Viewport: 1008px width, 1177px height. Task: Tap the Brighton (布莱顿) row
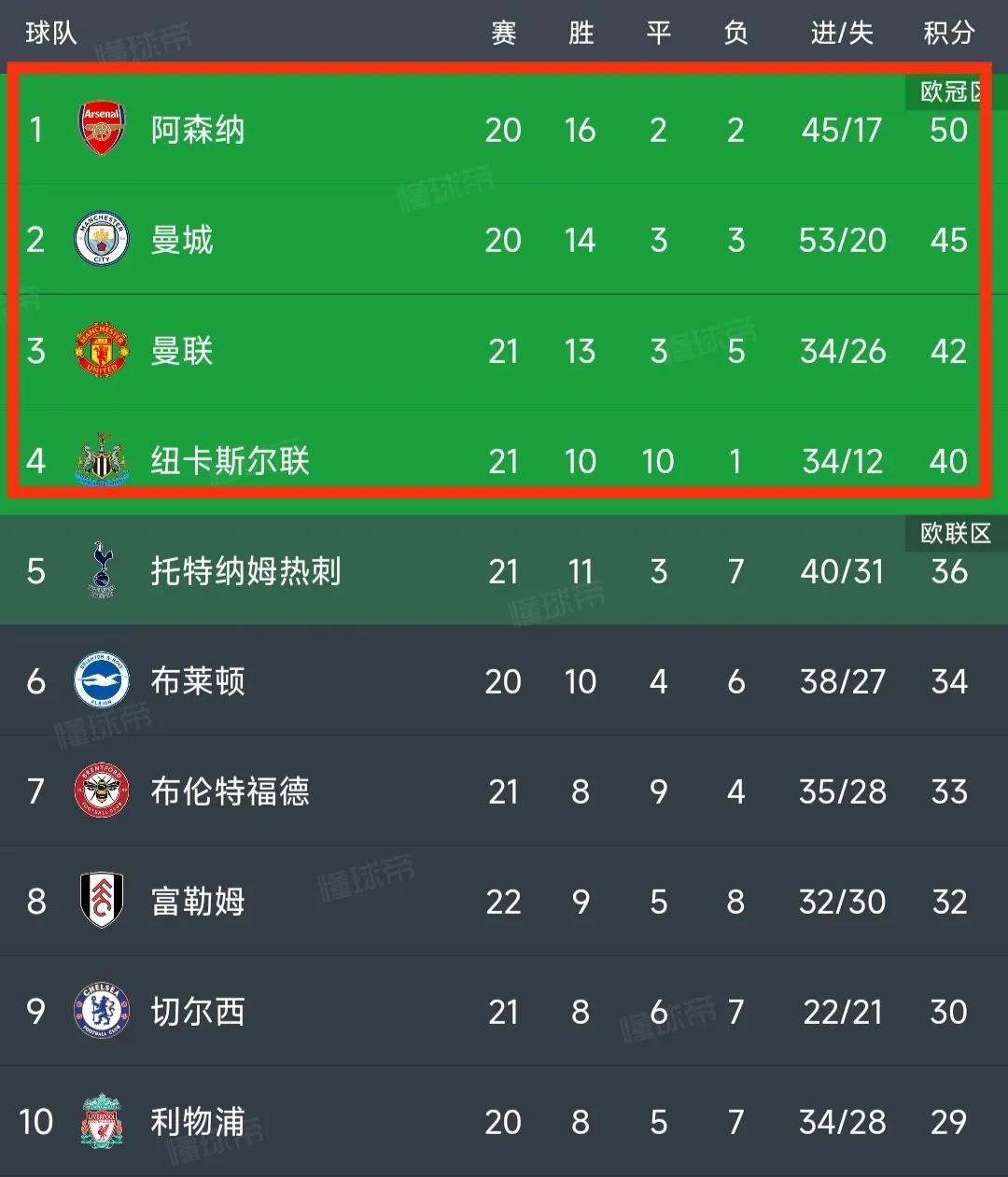198,681
